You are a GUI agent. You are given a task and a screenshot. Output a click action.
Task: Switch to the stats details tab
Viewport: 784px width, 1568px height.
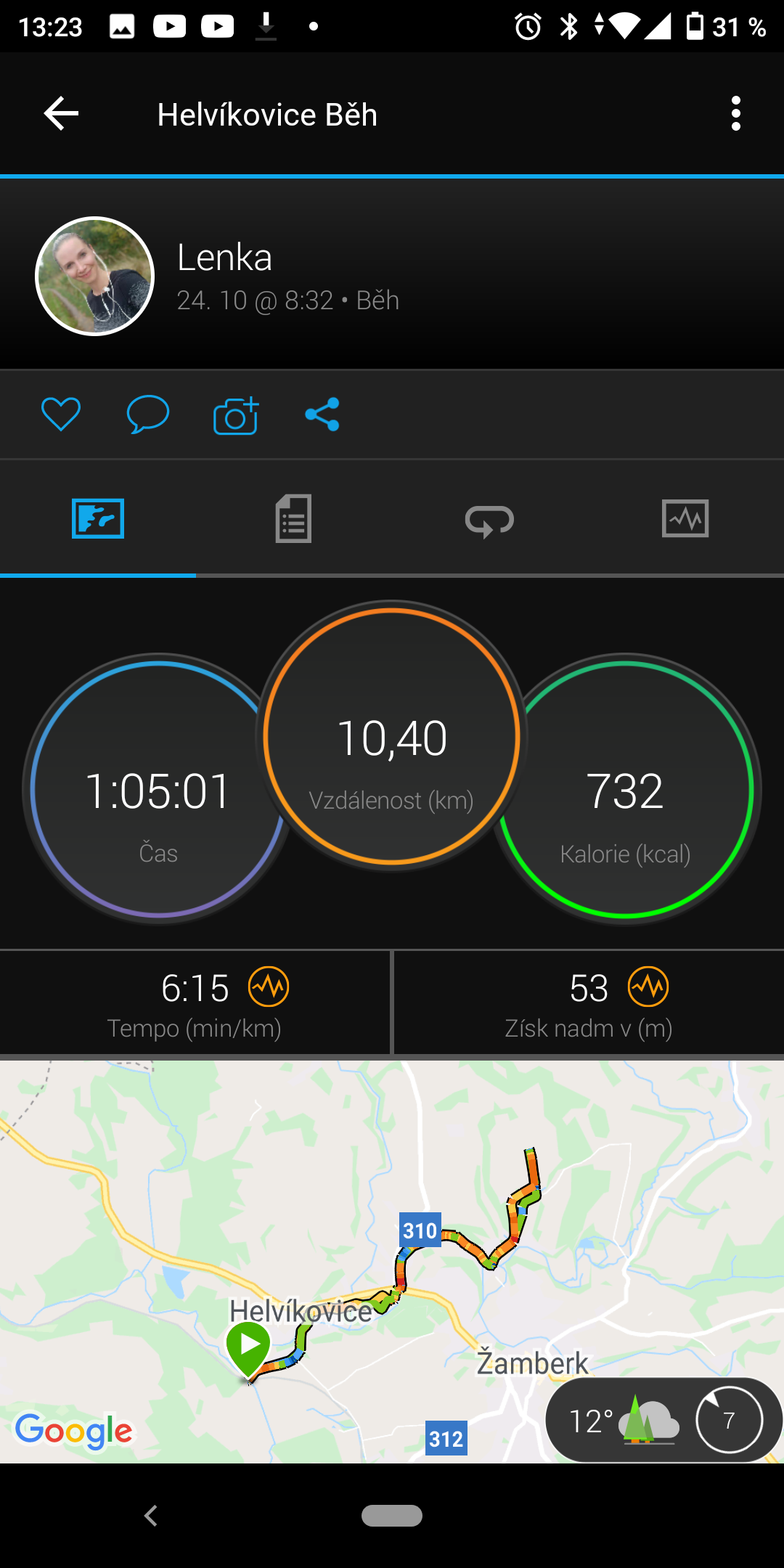293,518
